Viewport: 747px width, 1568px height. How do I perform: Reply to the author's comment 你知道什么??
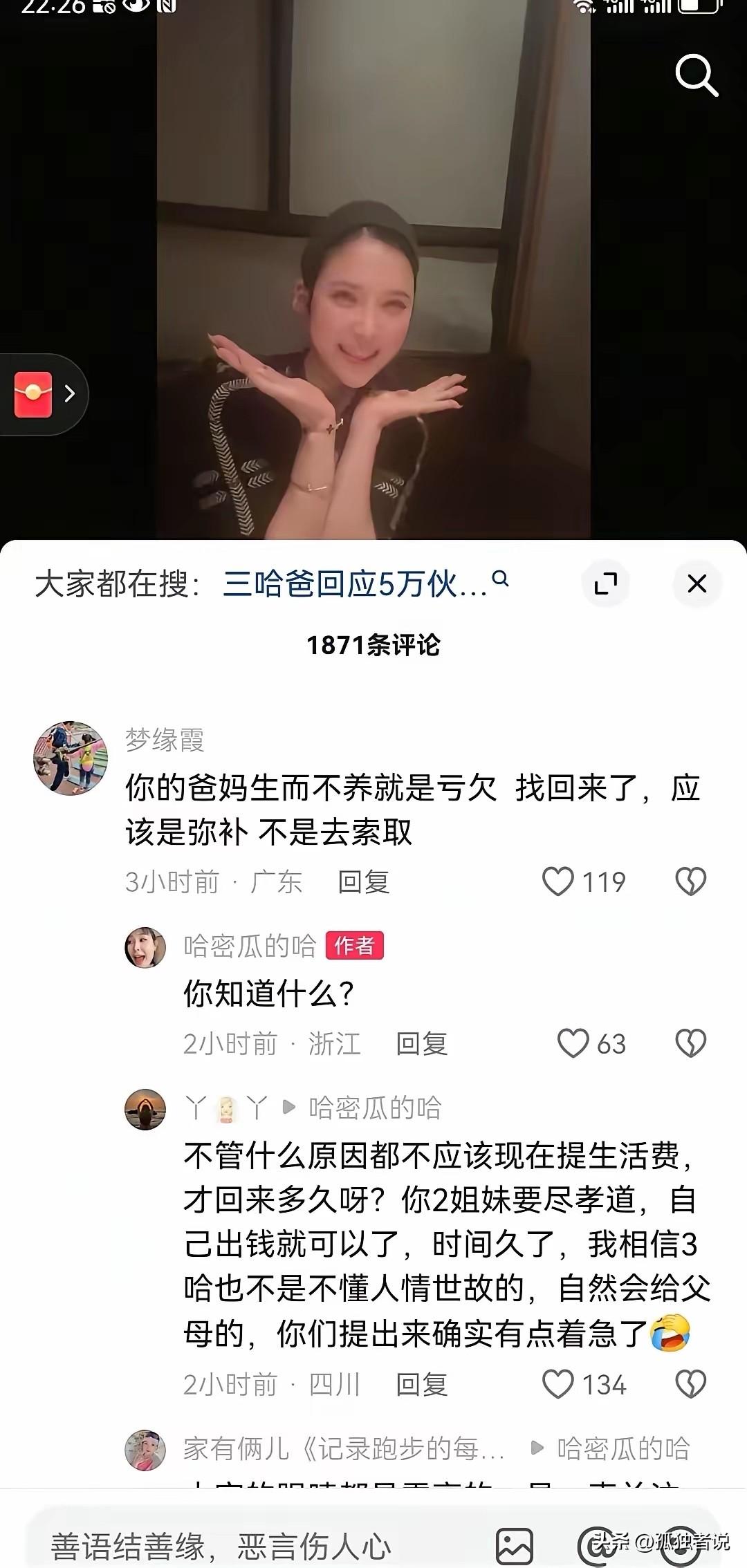click(422, 1044)
